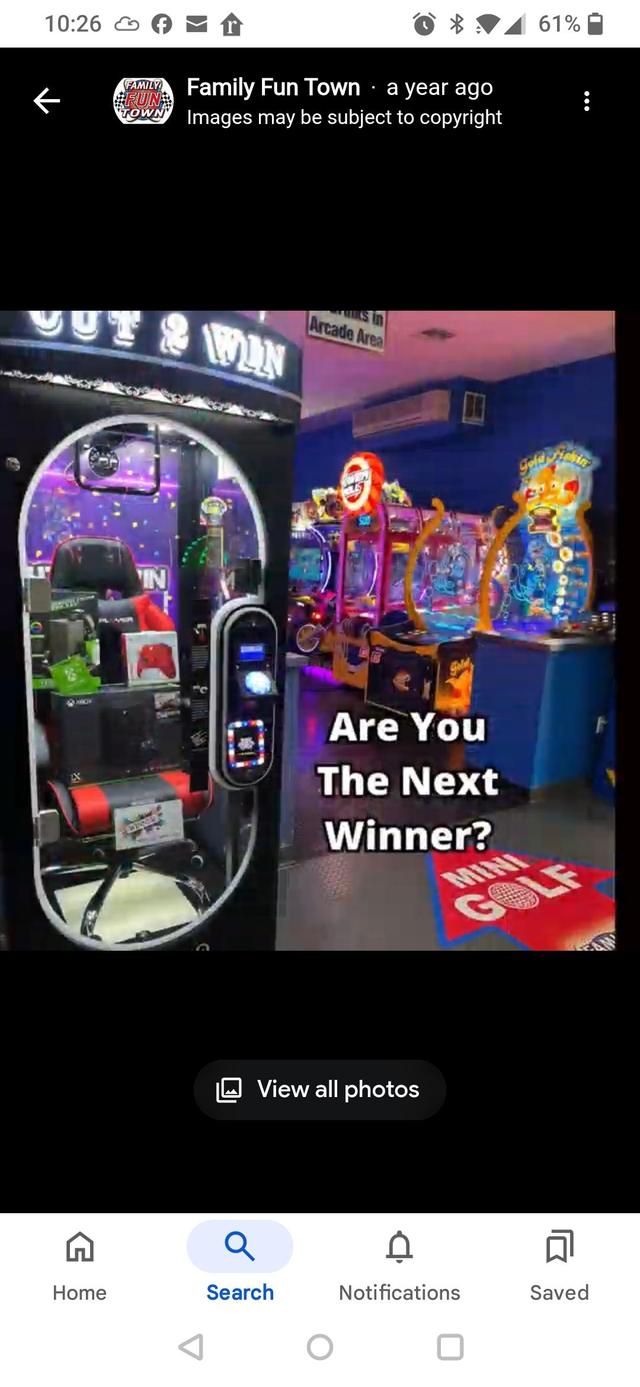Viewport: 640px width, 1387px height.
Task: Select the Search tab
Action: pos(240,1265)
